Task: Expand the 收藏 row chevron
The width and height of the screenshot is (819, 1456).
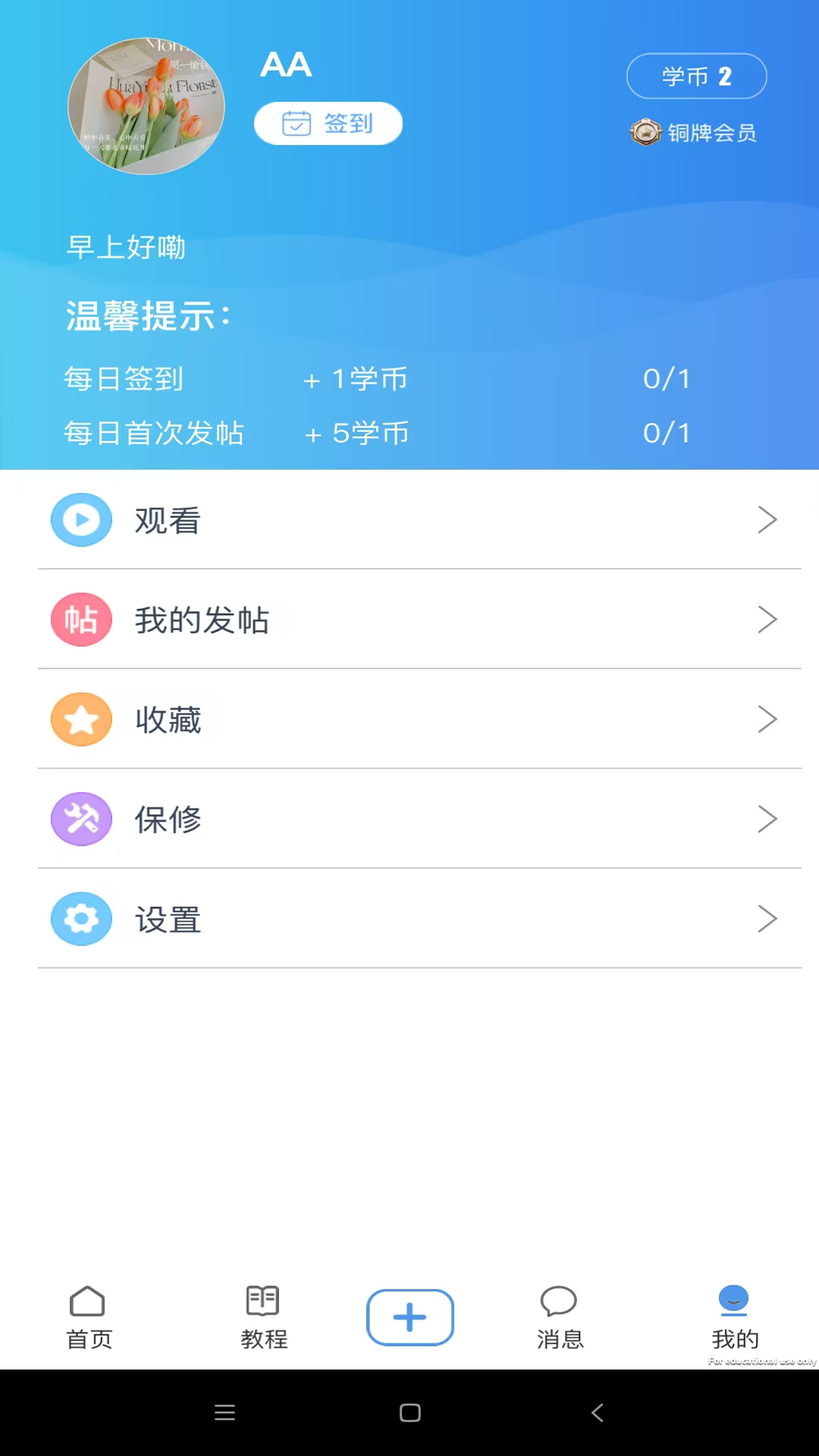Action: tap(767, 719)
